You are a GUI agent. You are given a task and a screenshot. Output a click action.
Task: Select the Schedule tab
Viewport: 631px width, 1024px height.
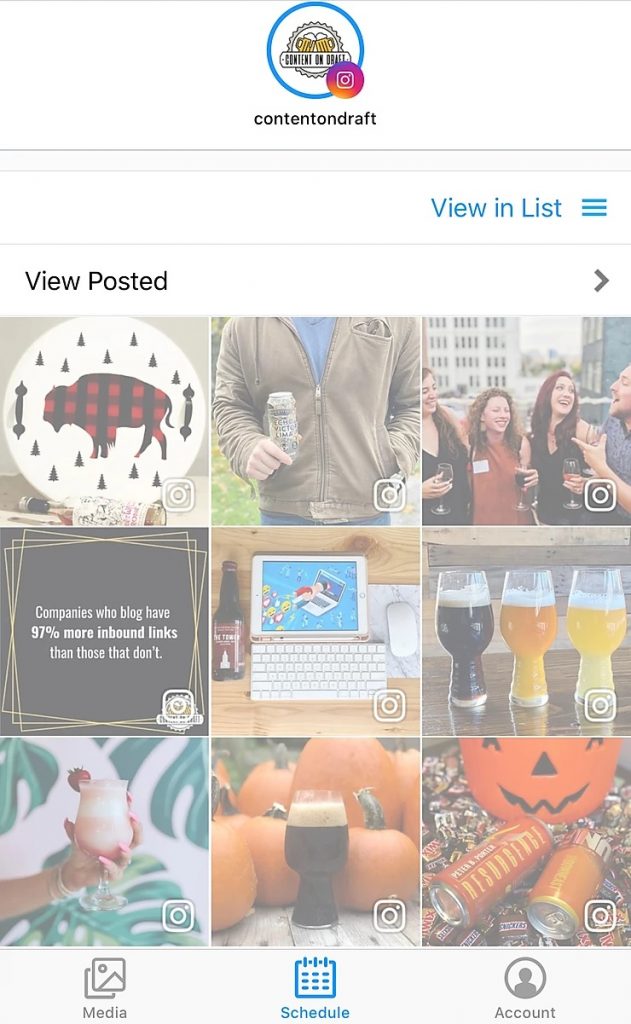[x=315, y=988]
